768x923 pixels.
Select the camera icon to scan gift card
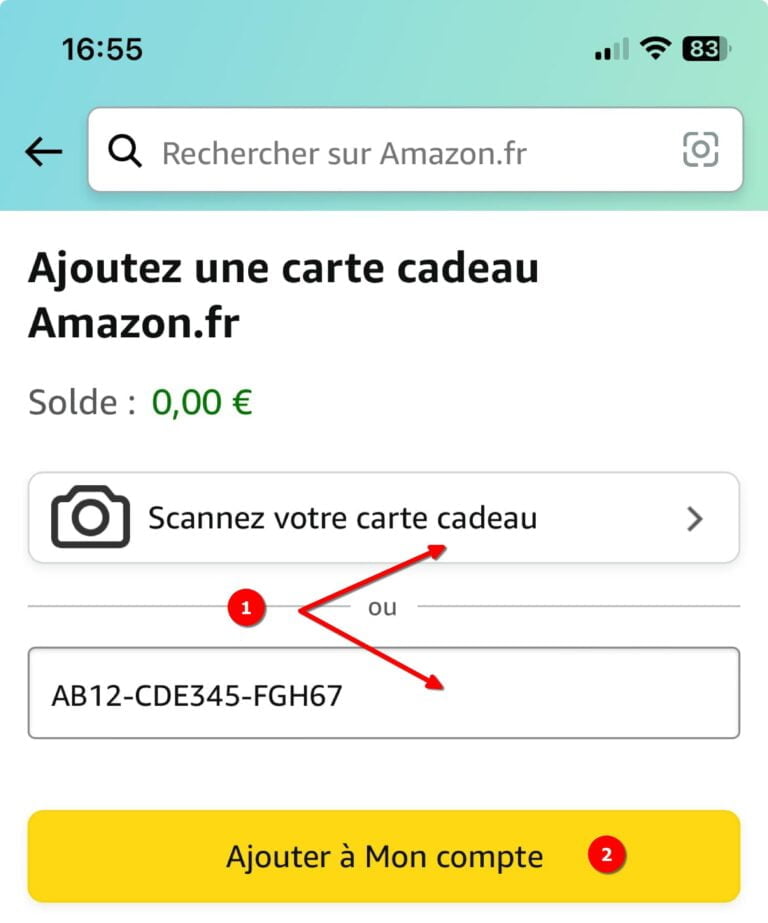88,516
